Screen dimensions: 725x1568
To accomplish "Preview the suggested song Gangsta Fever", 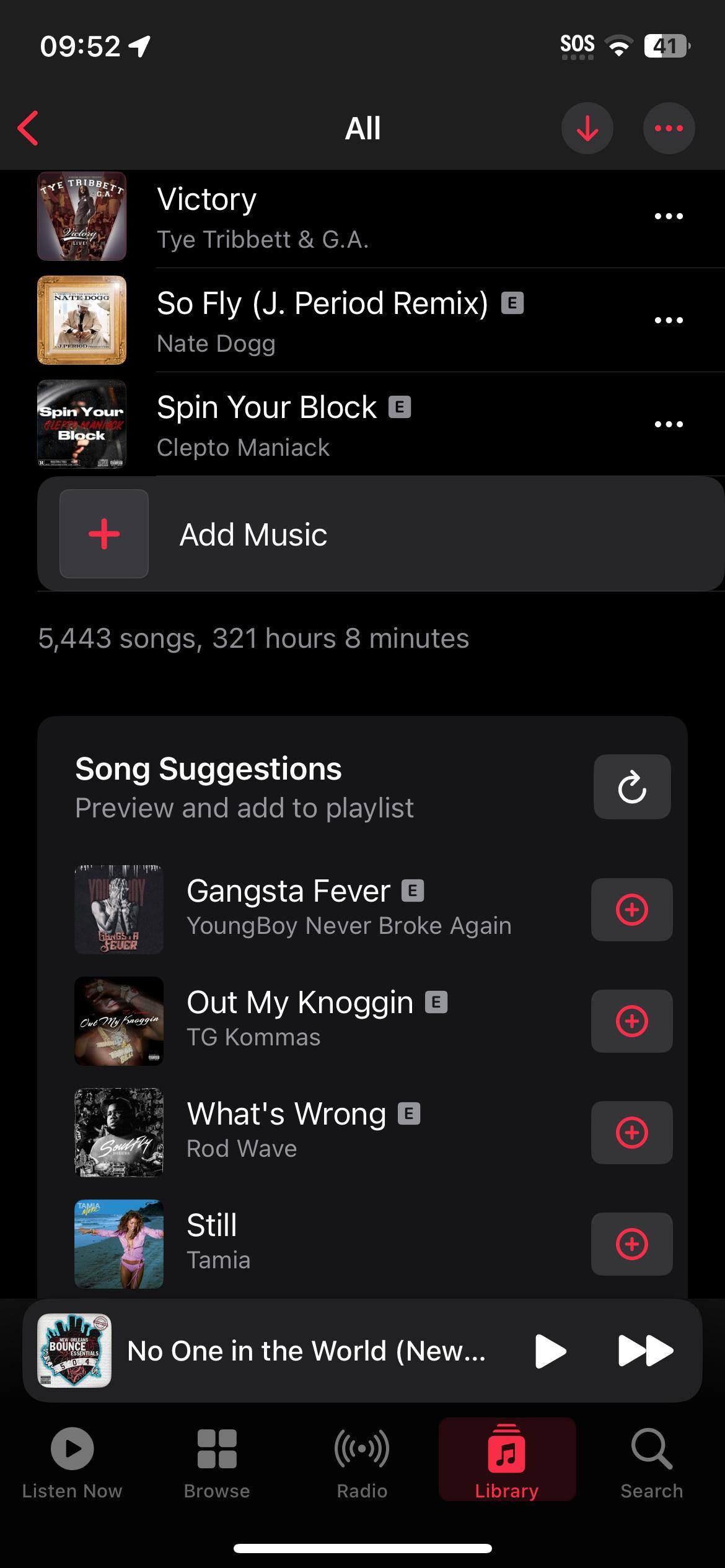I will click(x=119, y=910).
